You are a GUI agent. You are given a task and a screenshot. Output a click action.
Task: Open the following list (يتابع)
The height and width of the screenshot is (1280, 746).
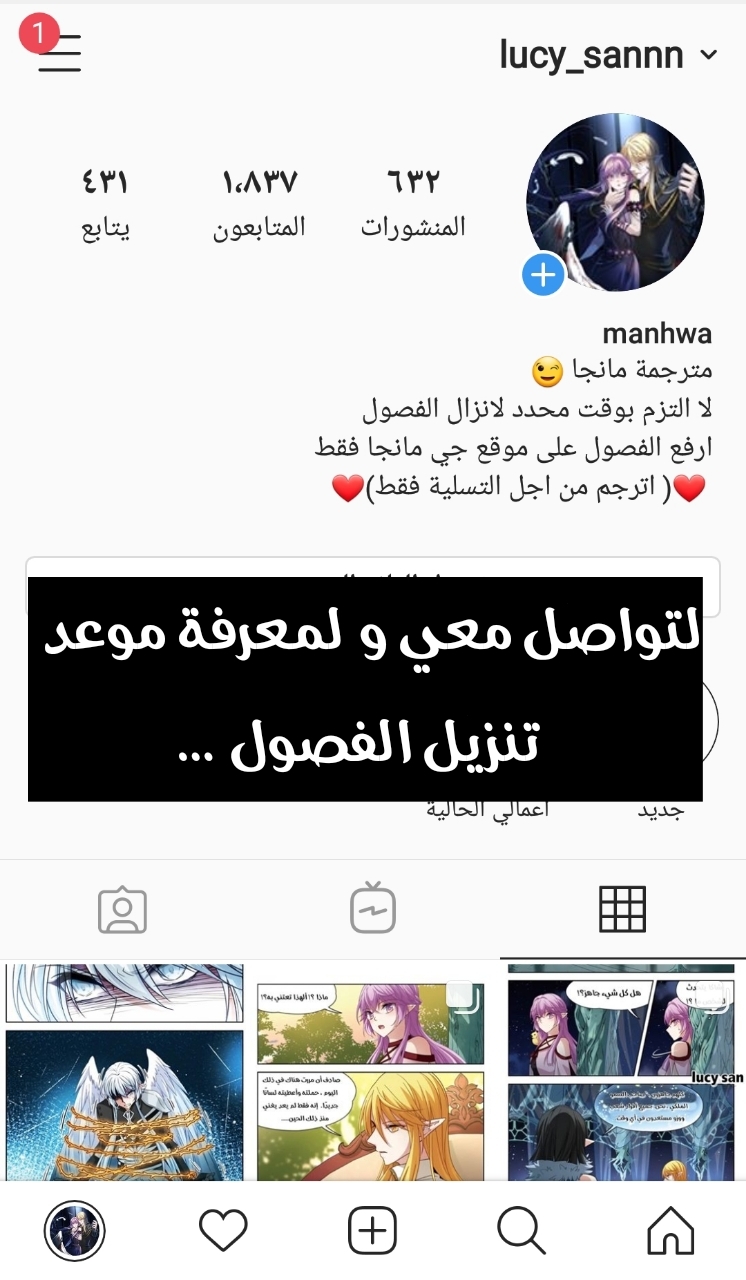click(105, 204)
